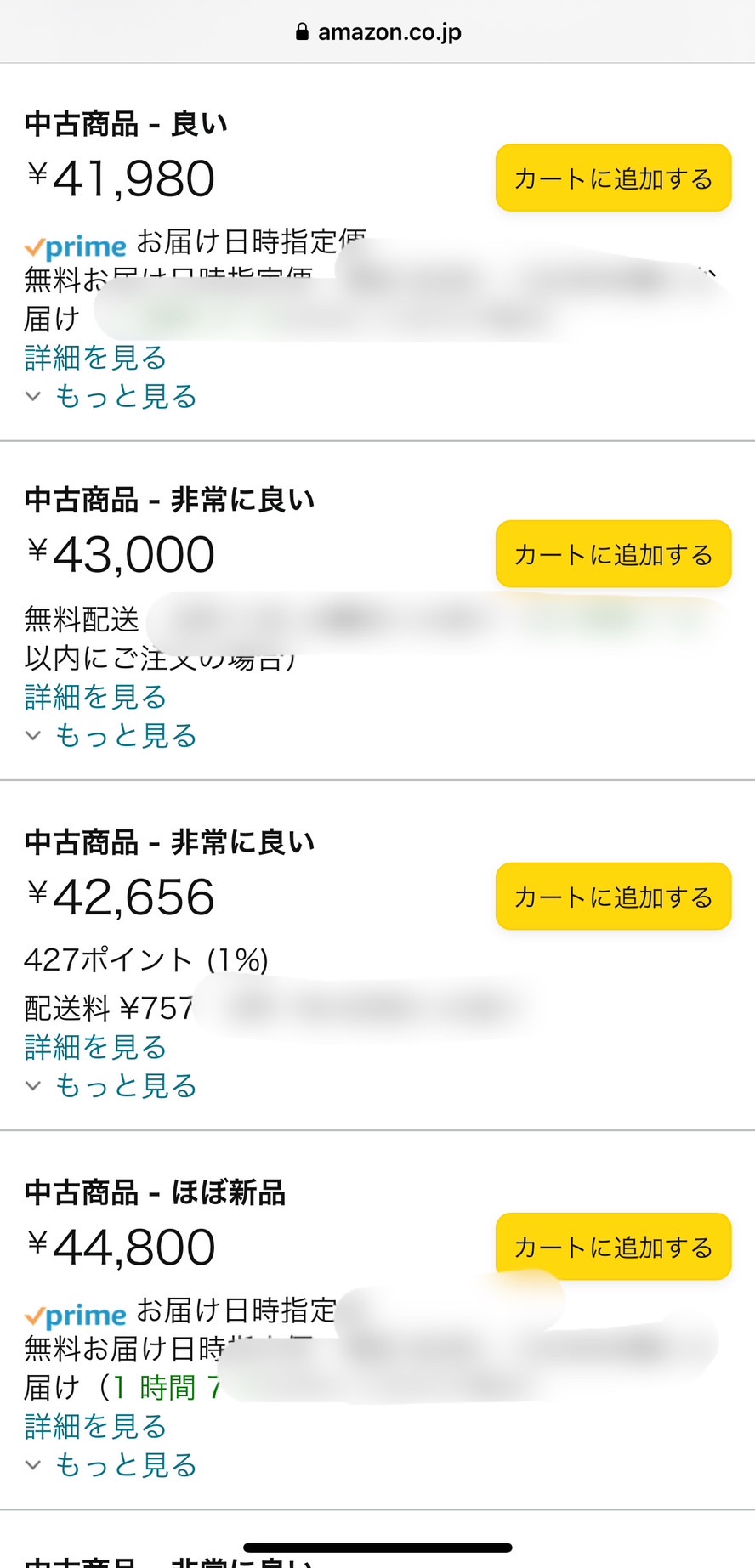755x1568 pixels.
Task: Add the ¥42,656 offer to cart
Action: [613, 897]
